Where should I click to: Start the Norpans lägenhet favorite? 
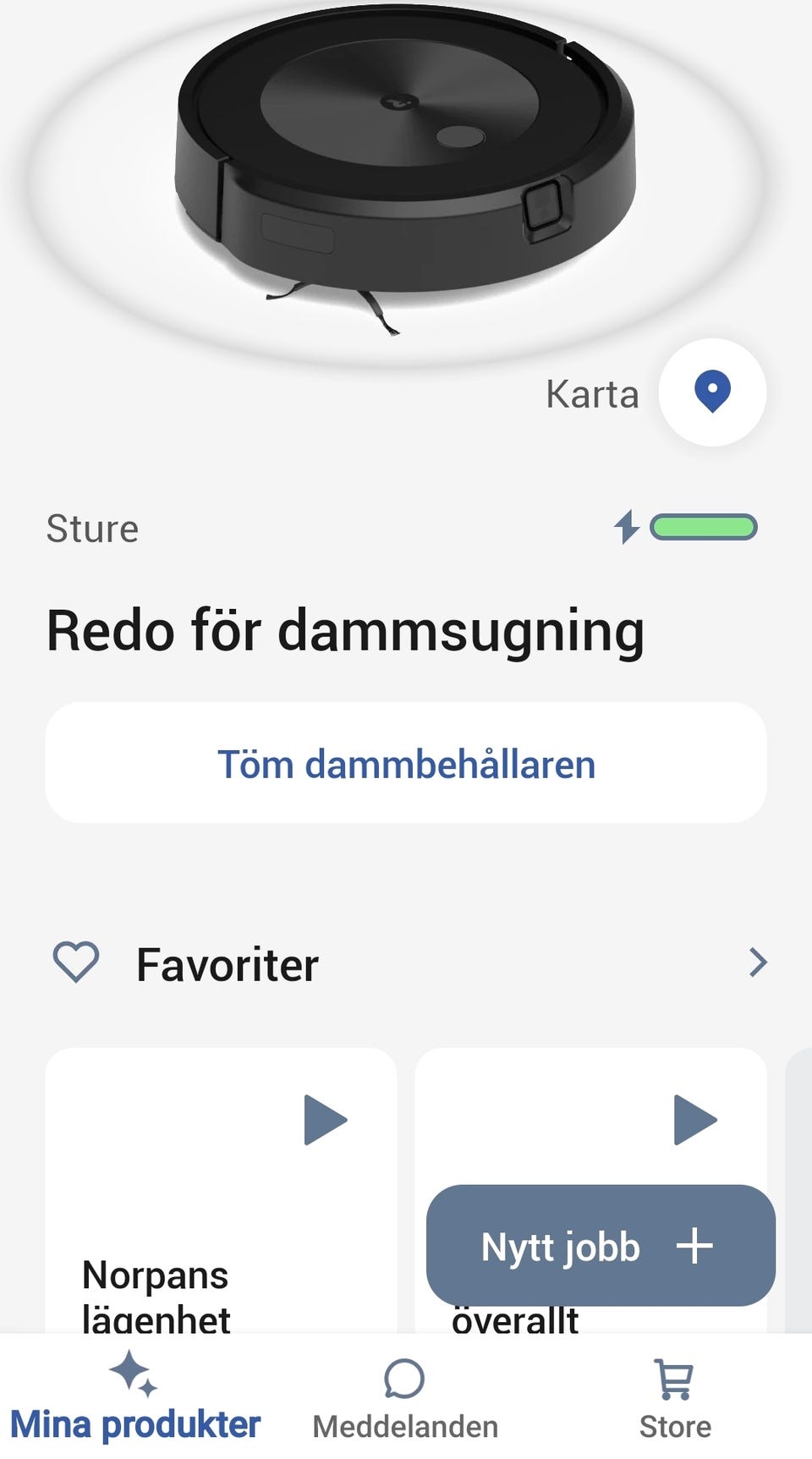point(326,1120)
